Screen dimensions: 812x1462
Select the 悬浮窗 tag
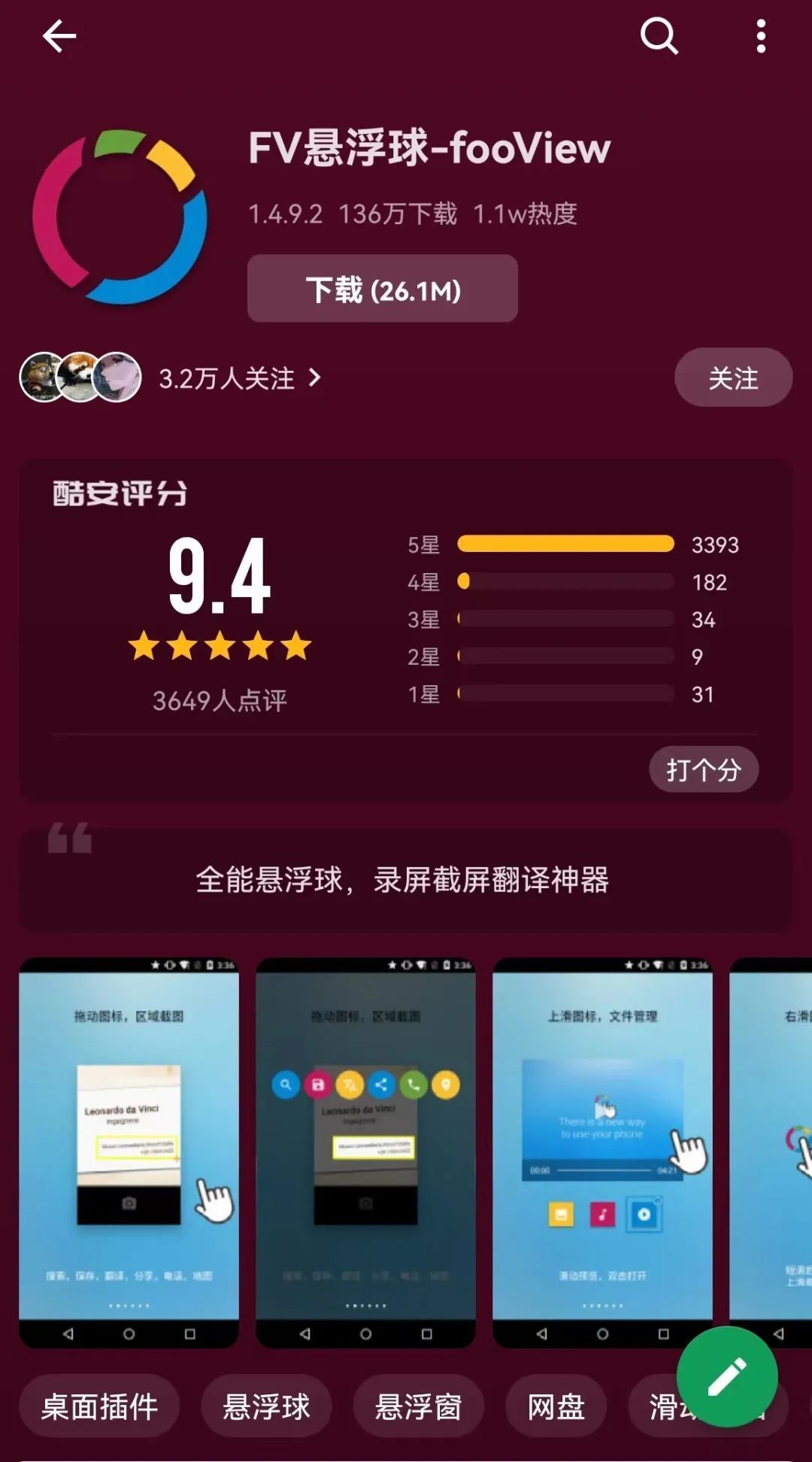(418, 1406)
